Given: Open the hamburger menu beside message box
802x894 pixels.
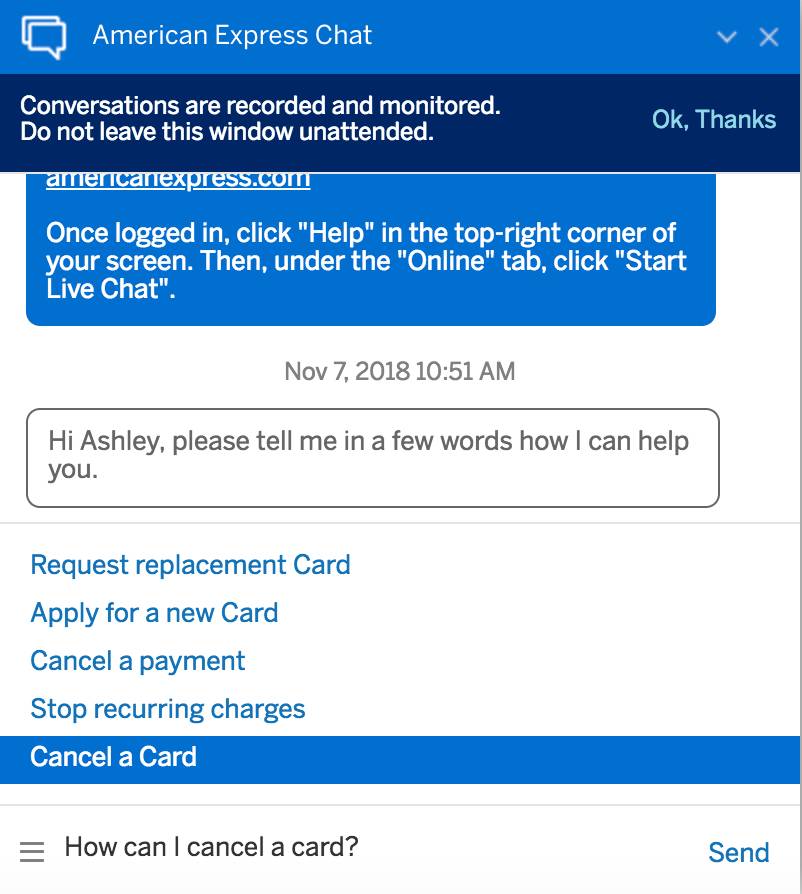Looking at the screenshot, I should [33, 852].
